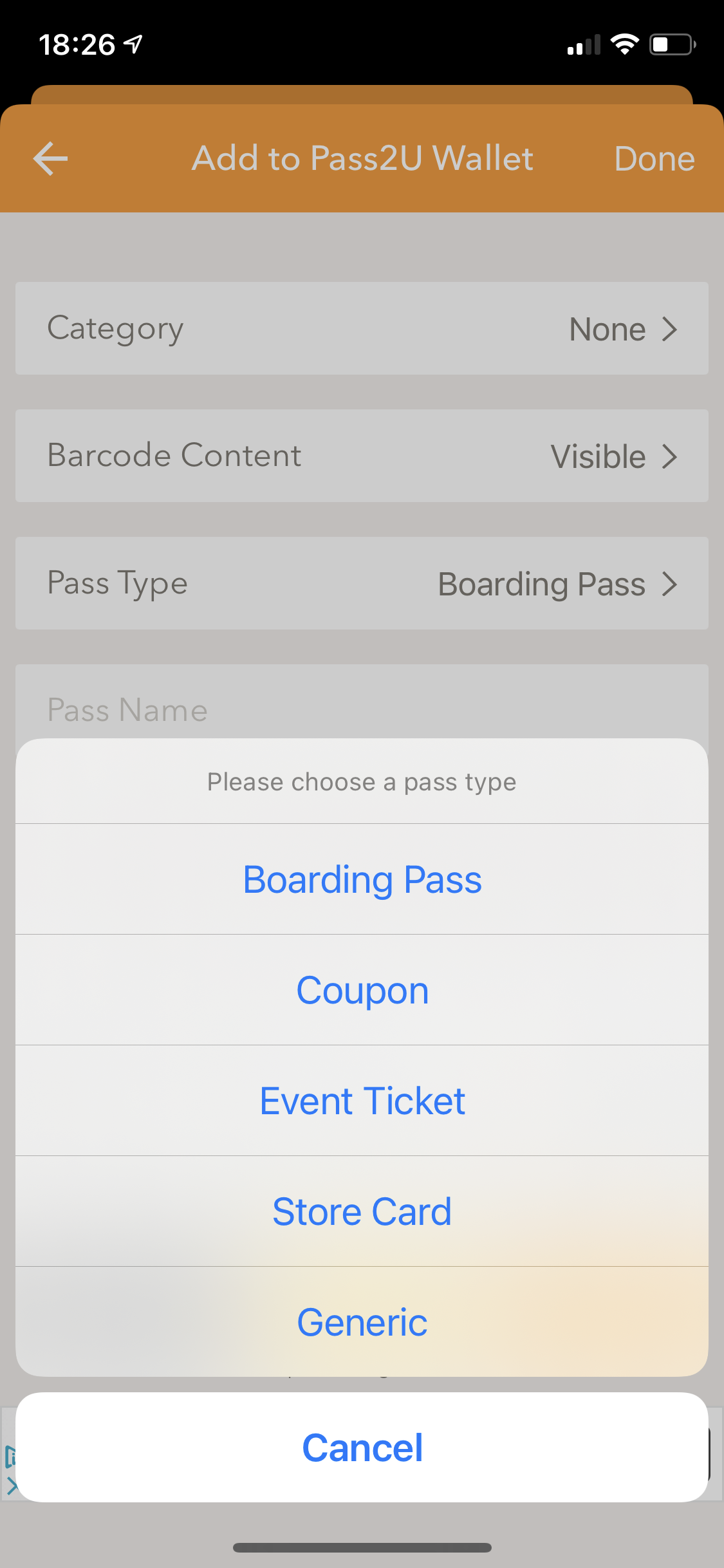Choose Boarding Pass in the action sheet
724x1568 pixels.
point(362,879)
